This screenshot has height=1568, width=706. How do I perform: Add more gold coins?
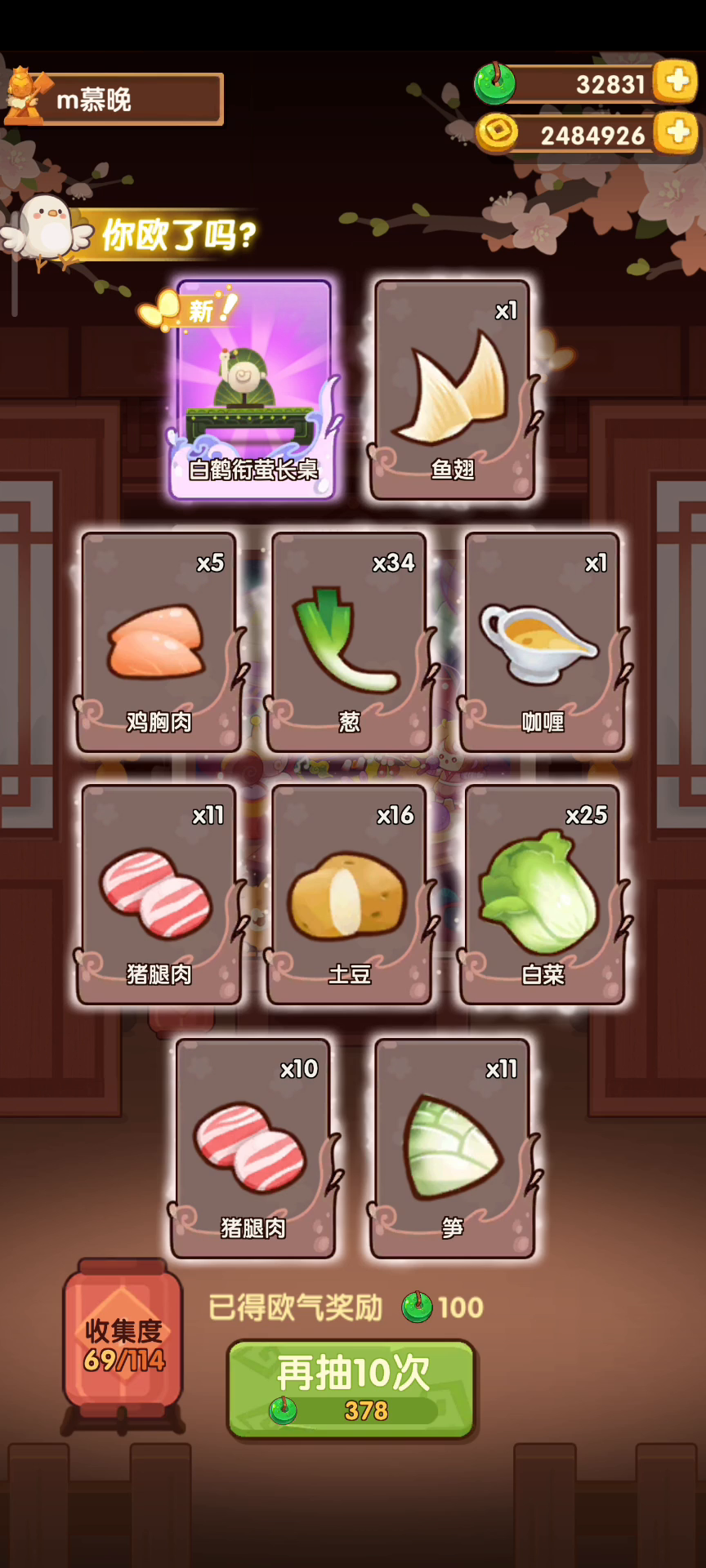(x=677, y=132)
